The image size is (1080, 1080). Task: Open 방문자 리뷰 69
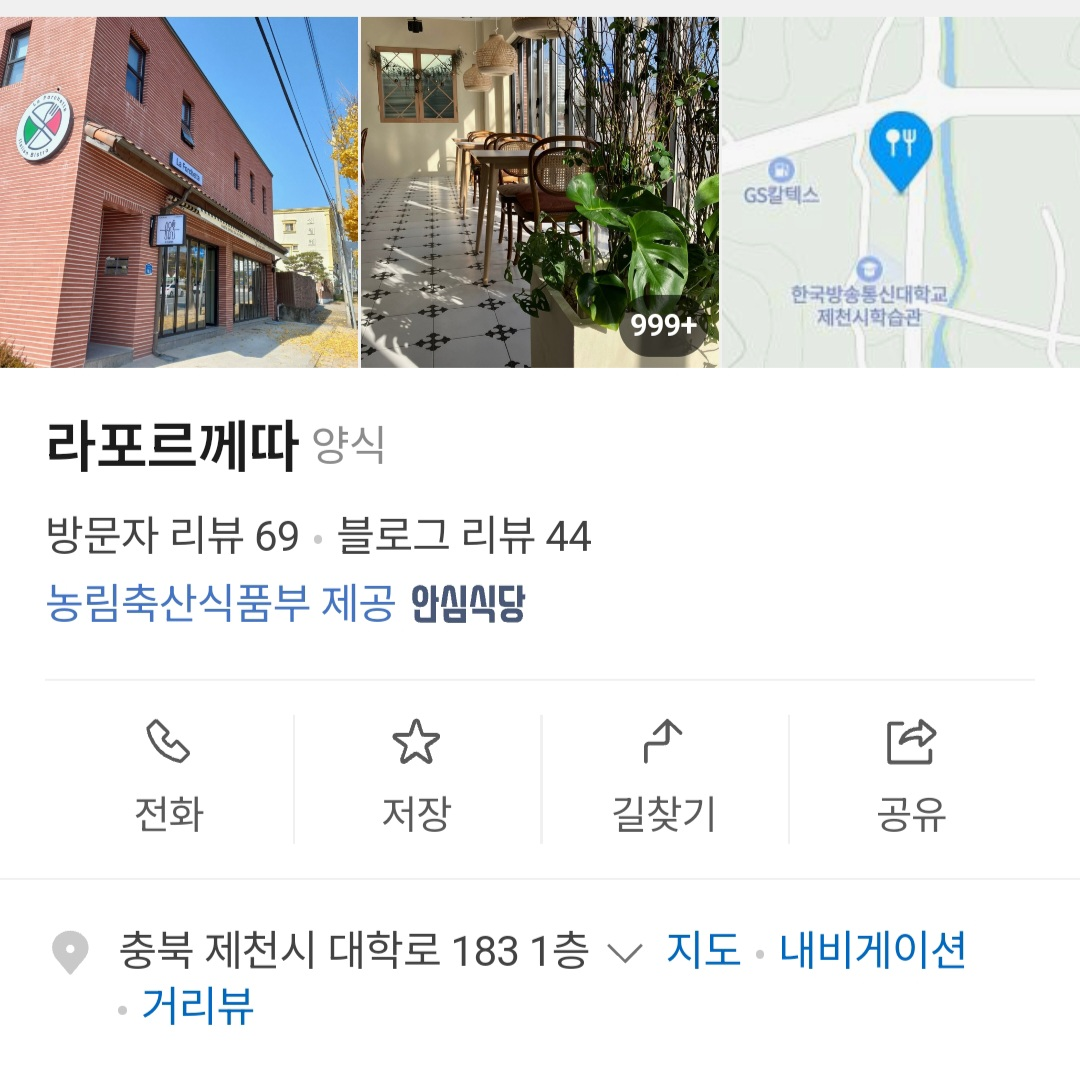tap(173, 537)
